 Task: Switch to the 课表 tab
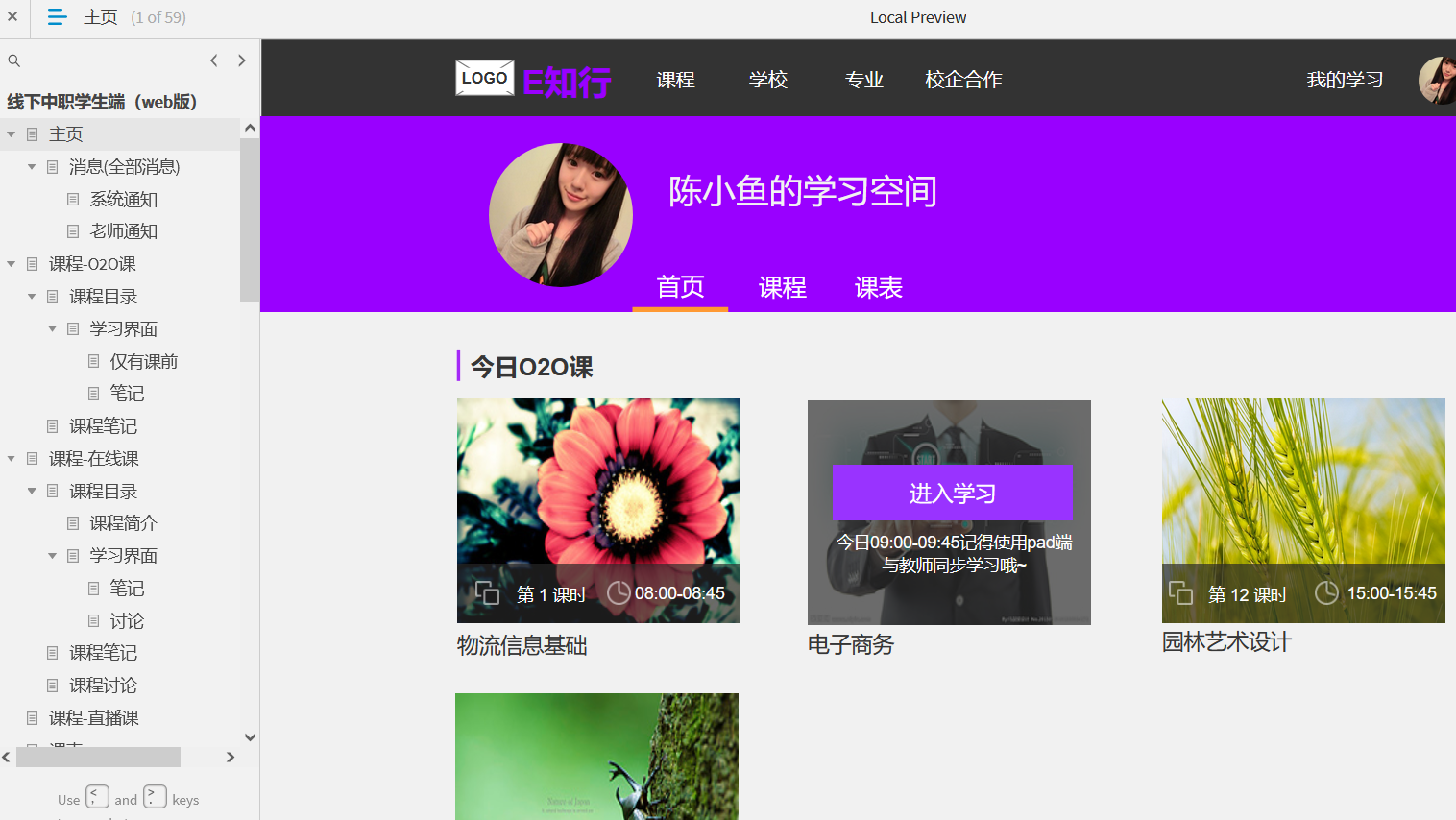pos(878,287)
